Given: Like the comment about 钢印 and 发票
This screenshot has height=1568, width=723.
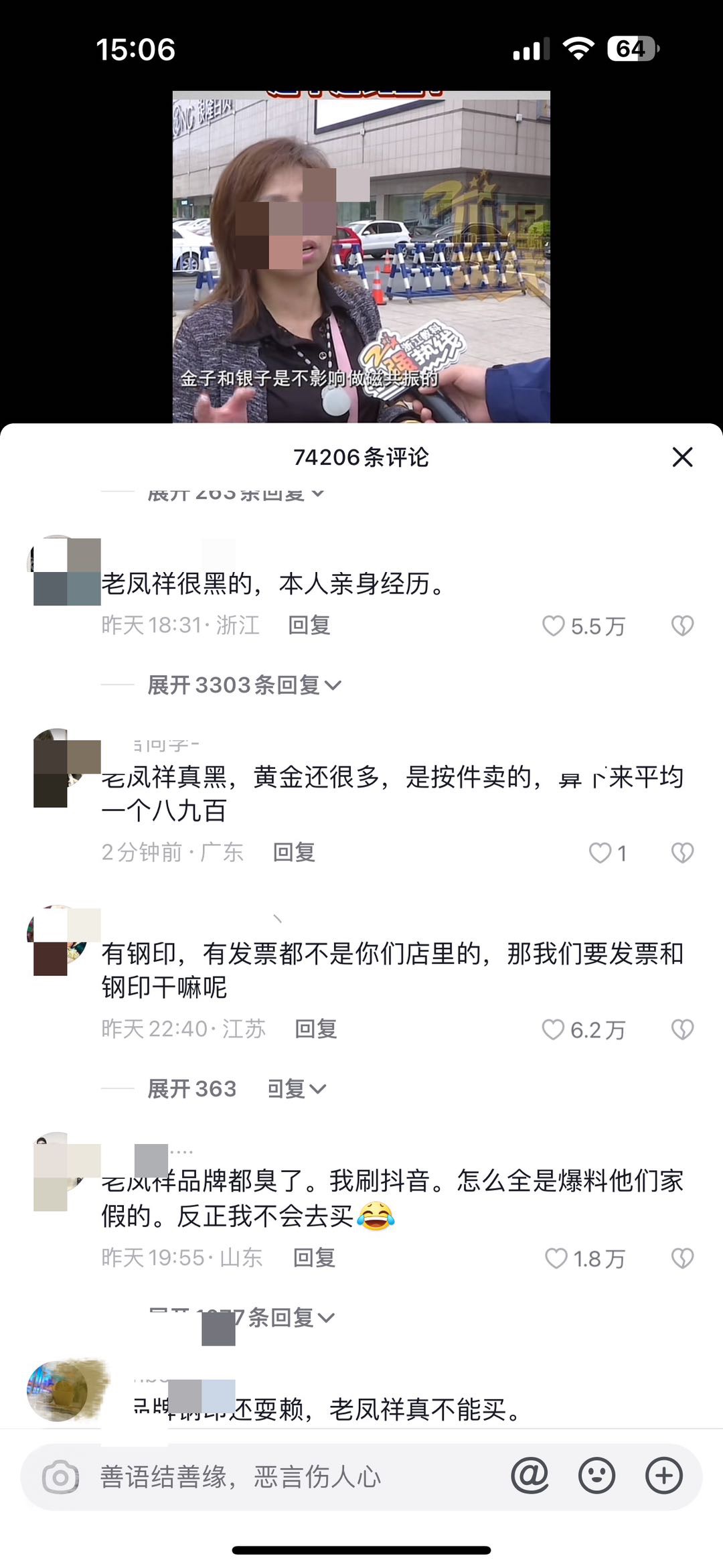Looking at the screenshot, I should (x=554, y=1030).
